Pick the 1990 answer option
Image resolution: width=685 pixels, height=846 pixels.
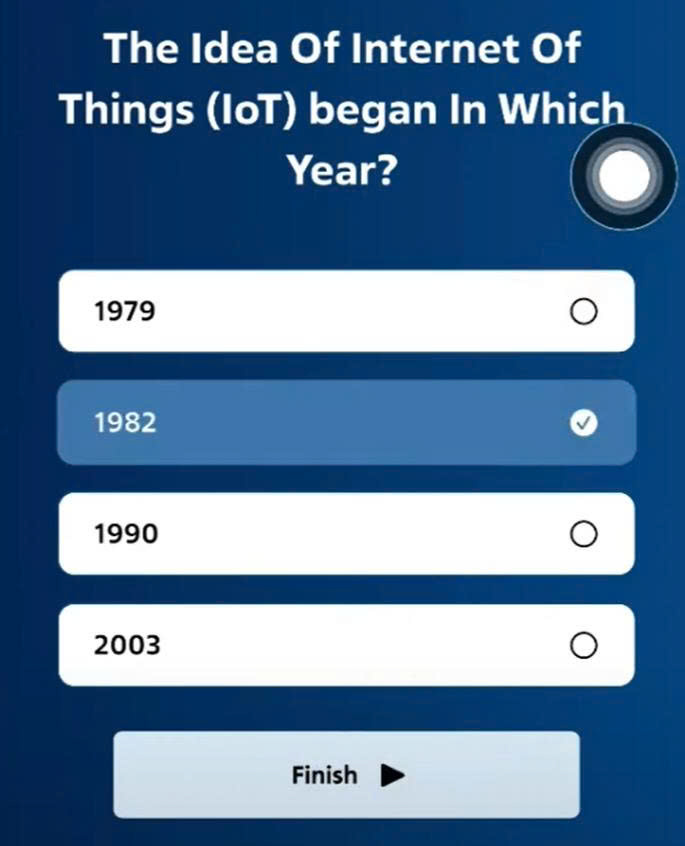coord(345,534)
